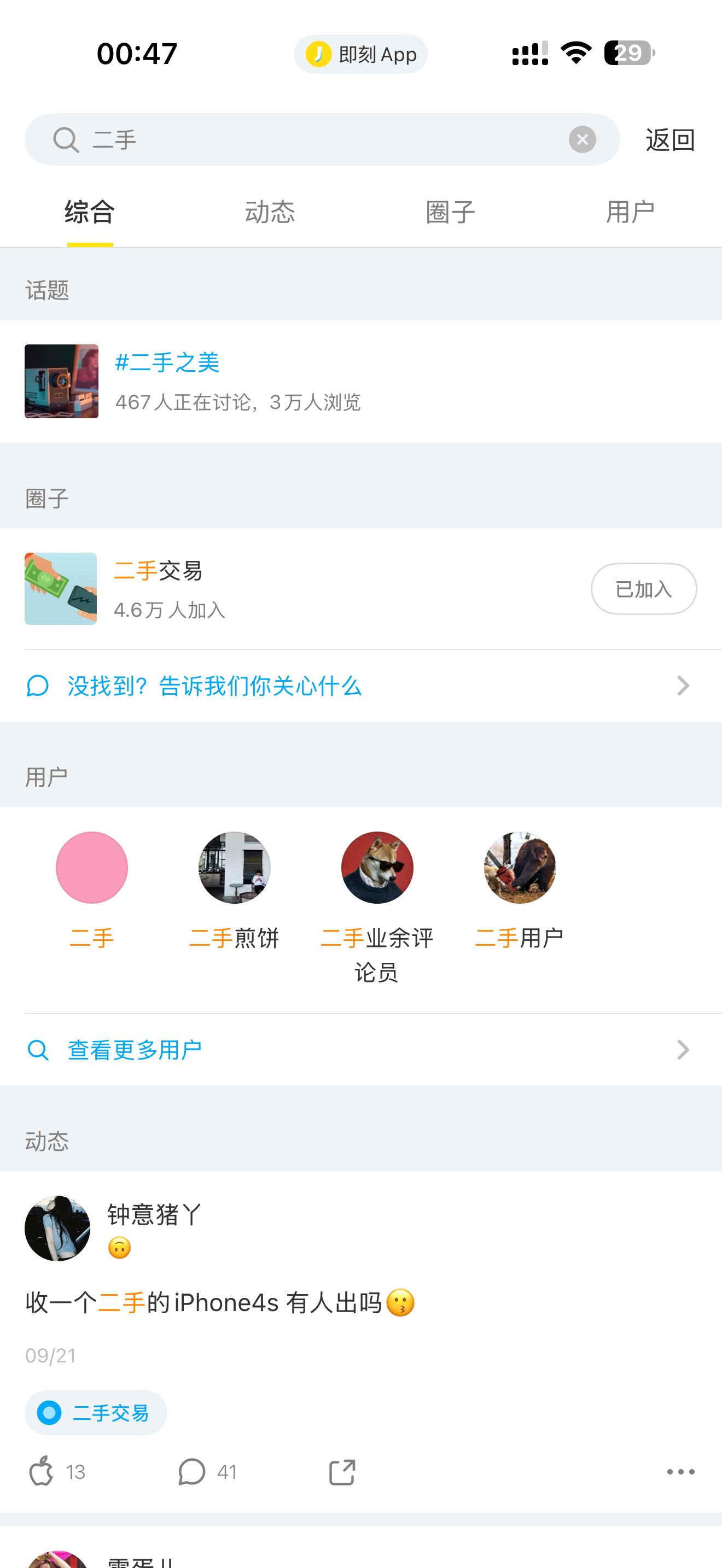Viewport: 722px width, 1568px height.
Task: Open comments on 钟意猪丫's post
Action: tap(192, 1472)
